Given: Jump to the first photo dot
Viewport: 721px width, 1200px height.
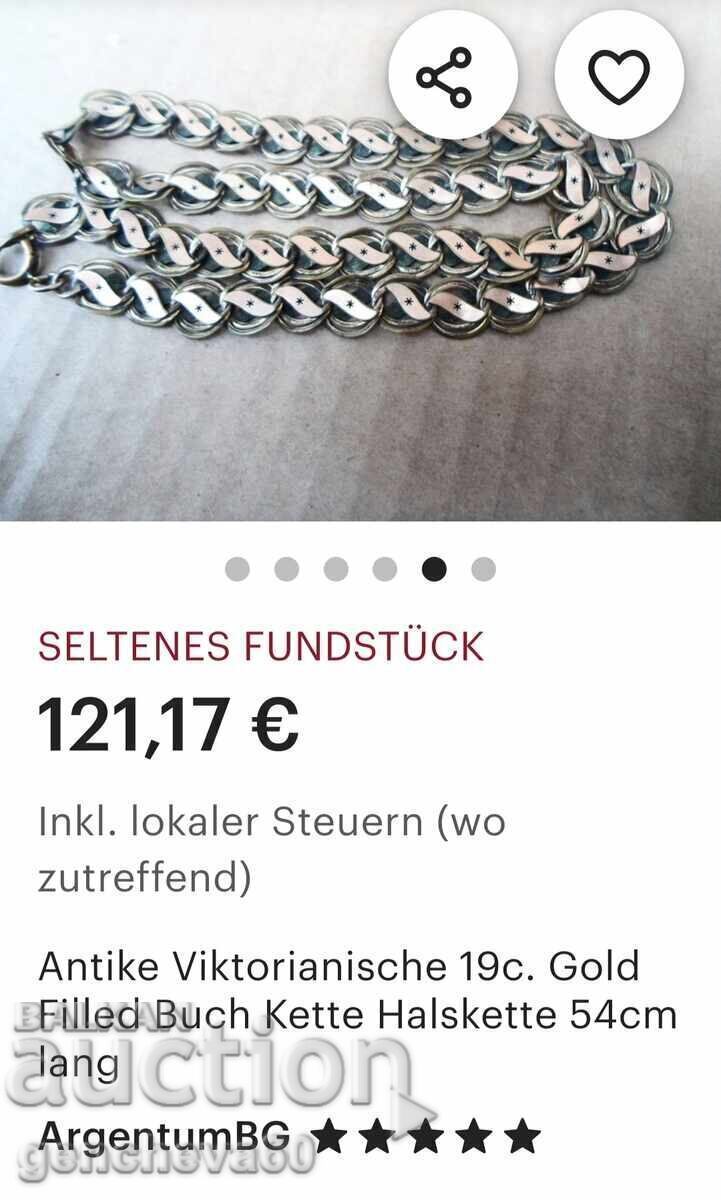Looking at the screenshot, I should 237,569.
